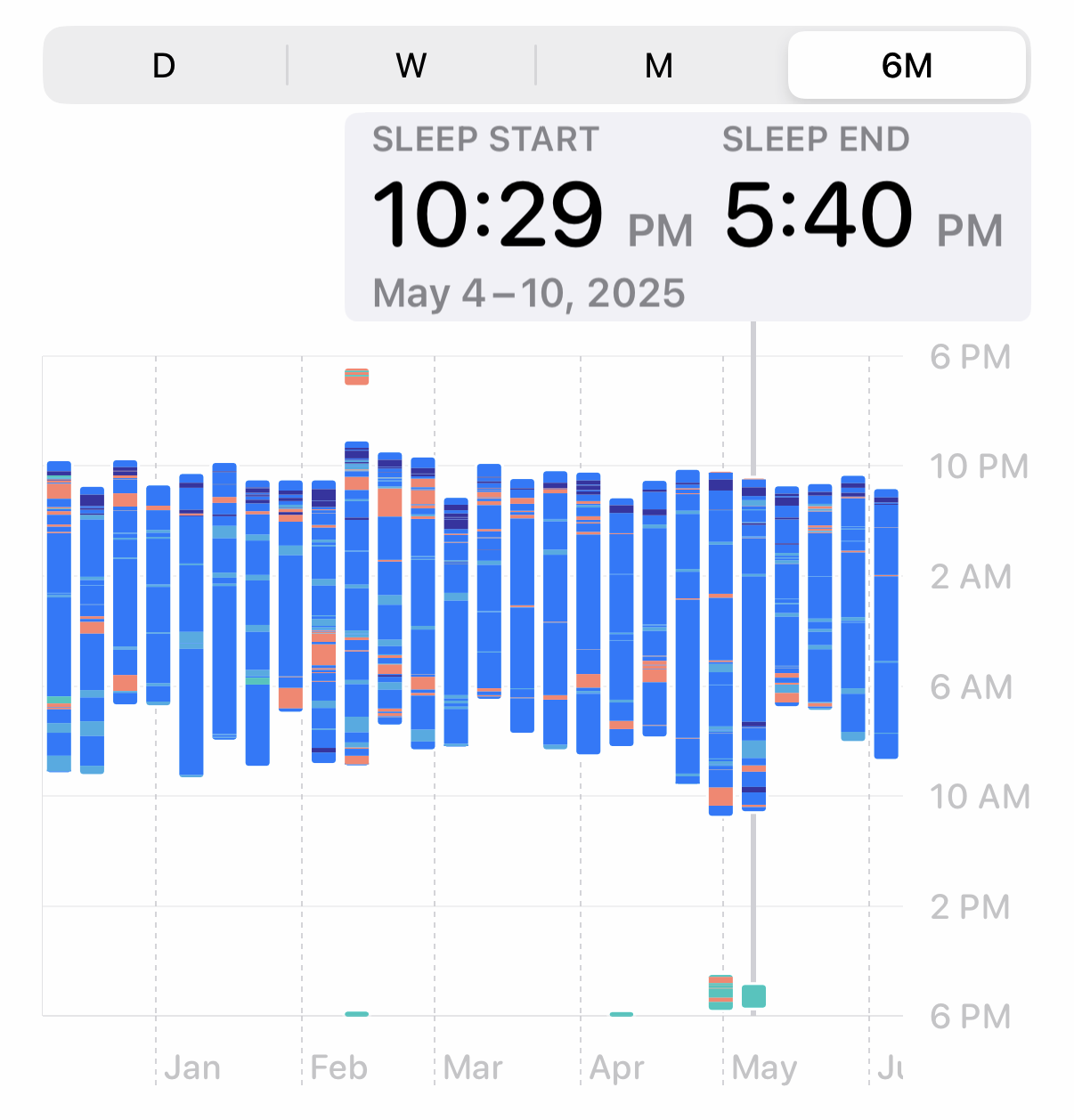Select the W weekly range
This screenshot has width=1074, height=1120.
(411, 66)
